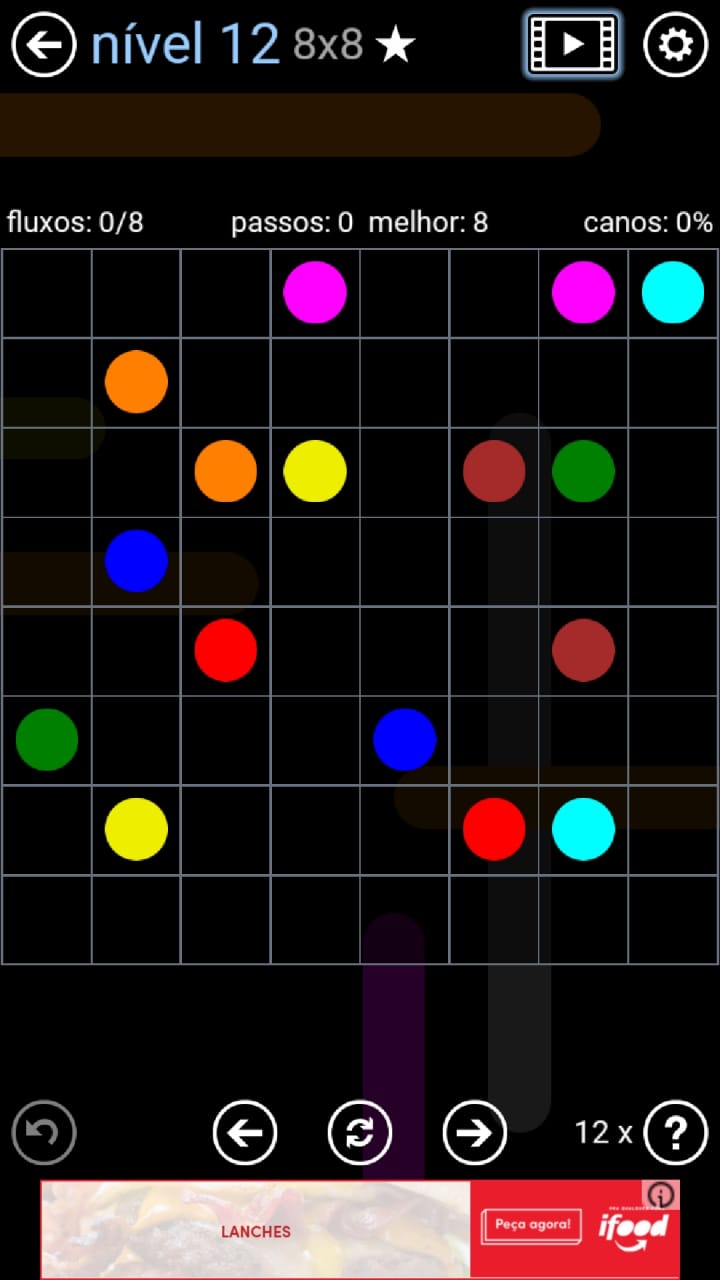Select the green dot at left edge

[47, 740]
